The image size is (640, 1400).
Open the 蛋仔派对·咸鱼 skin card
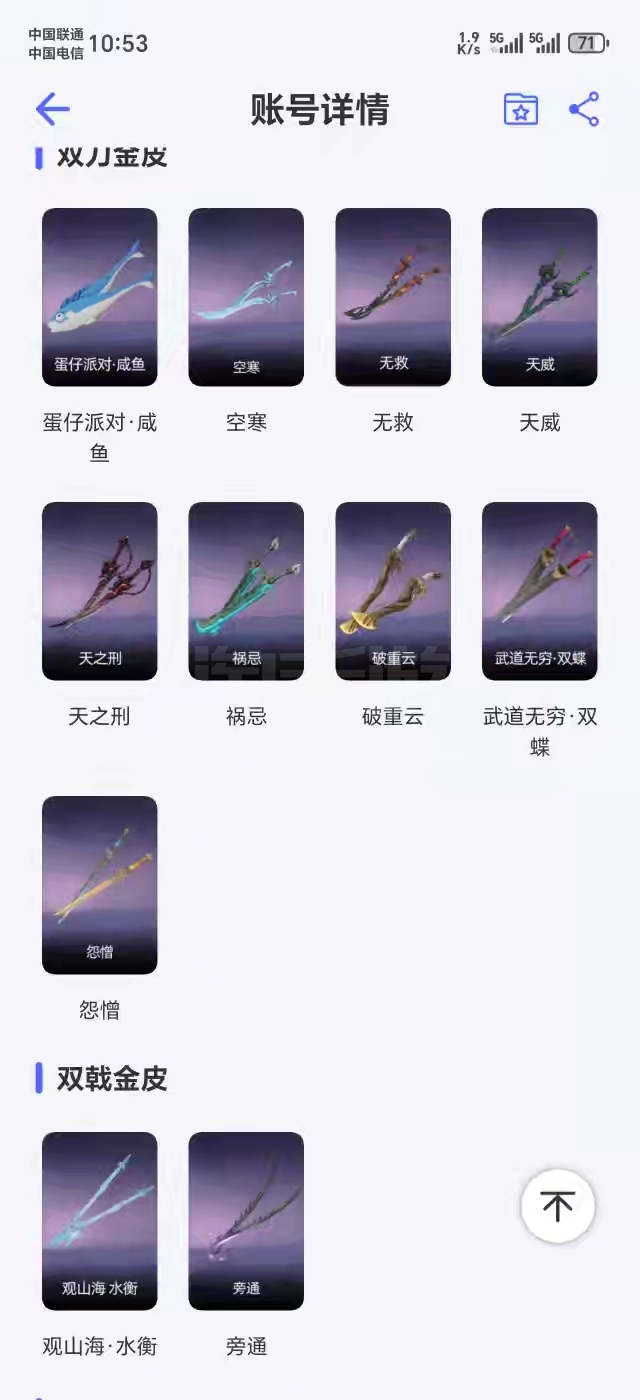point(100,297)
